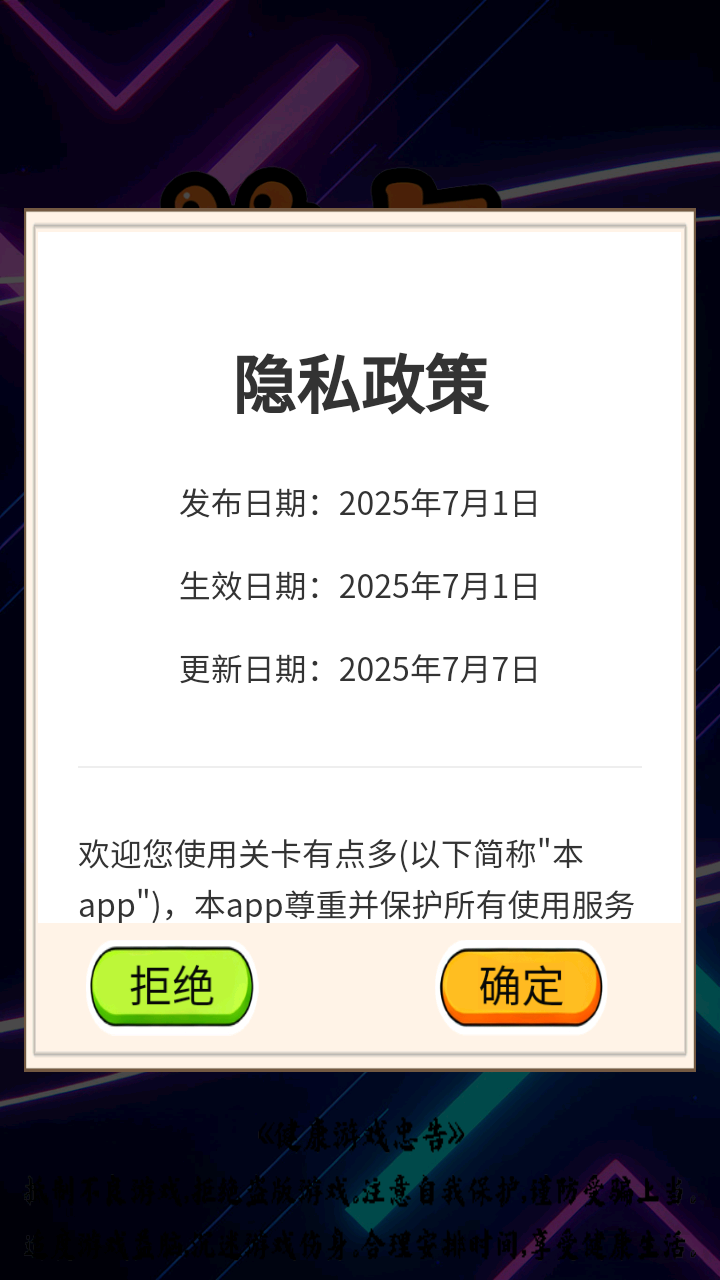Screen dimensions: 720x1280
Task: Tap the green 拒绝 button to decline
Action: (172, 986)
